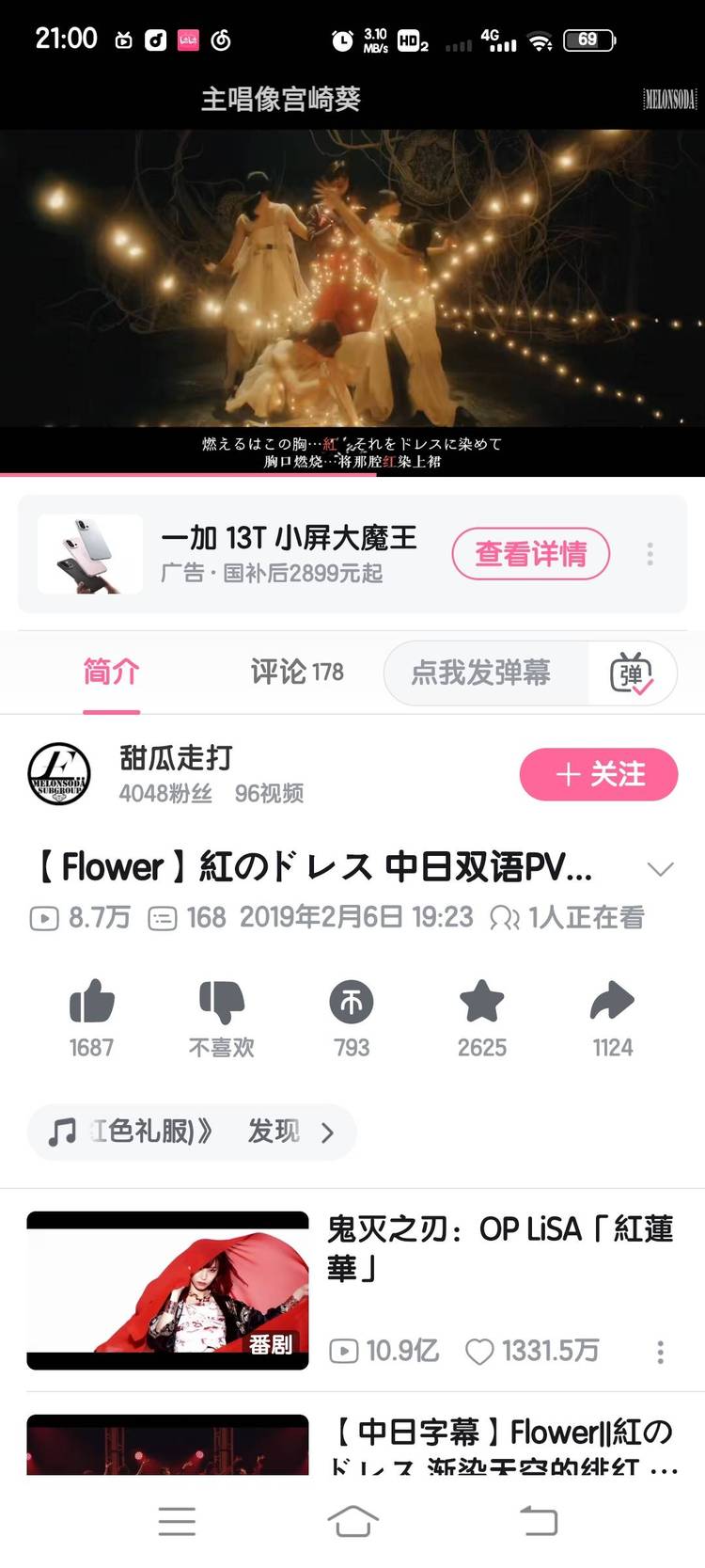This screenshot has width=705, height=1568.
Task: Follow 甜瓜走打 with the 关注 button
Action: click(598, 774)
